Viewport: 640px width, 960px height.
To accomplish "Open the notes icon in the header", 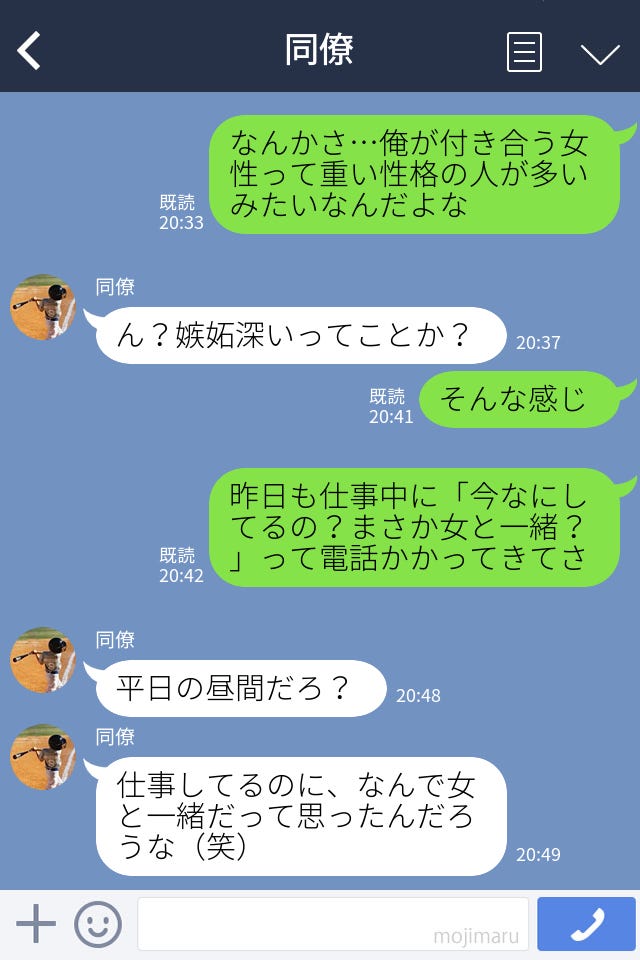I will pos(525,52).
